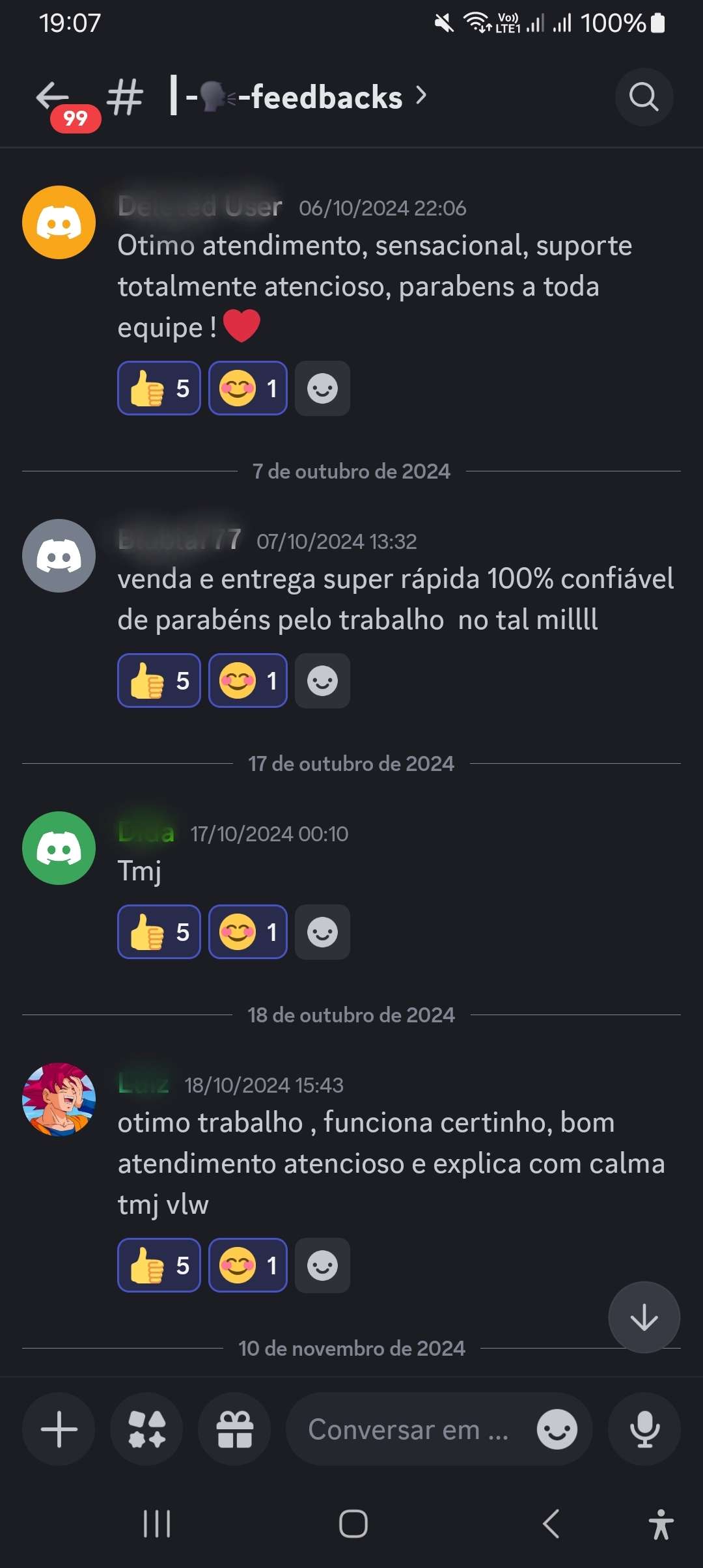Remove the smiling-face reaction on Luiz's feedback

tap(247, 1265)
